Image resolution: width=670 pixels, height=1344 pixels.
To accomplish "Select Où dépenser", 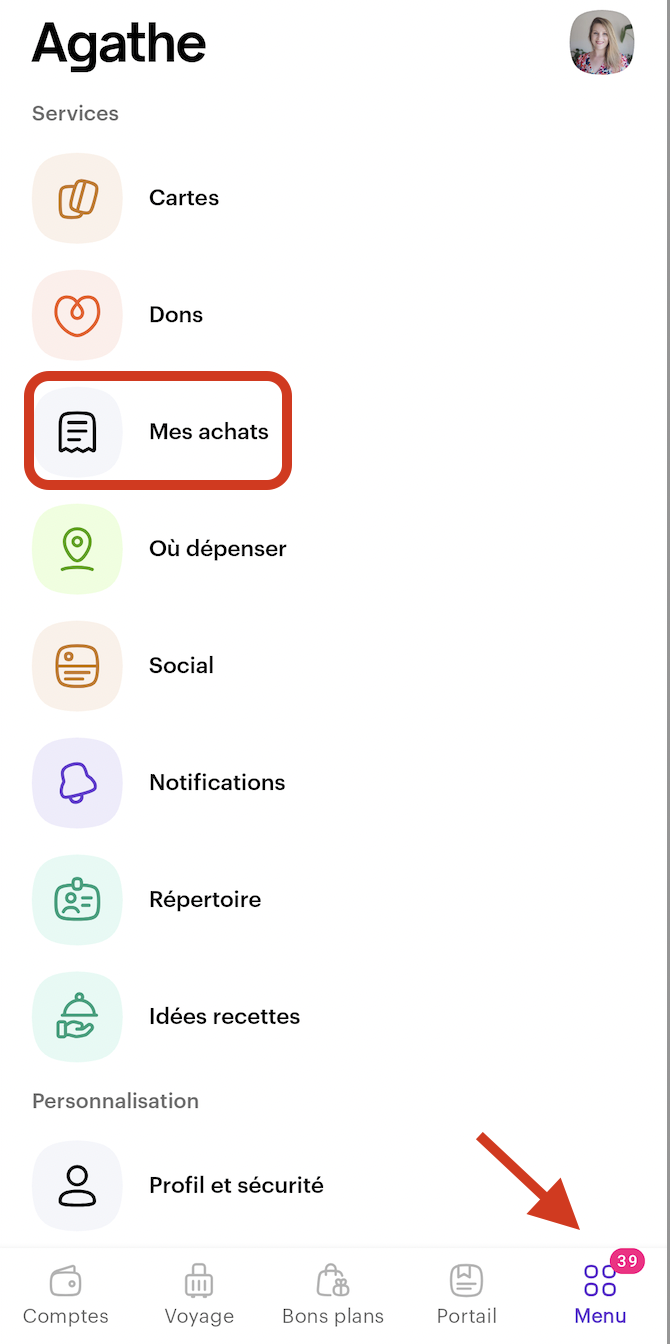I will coord(217,549).
